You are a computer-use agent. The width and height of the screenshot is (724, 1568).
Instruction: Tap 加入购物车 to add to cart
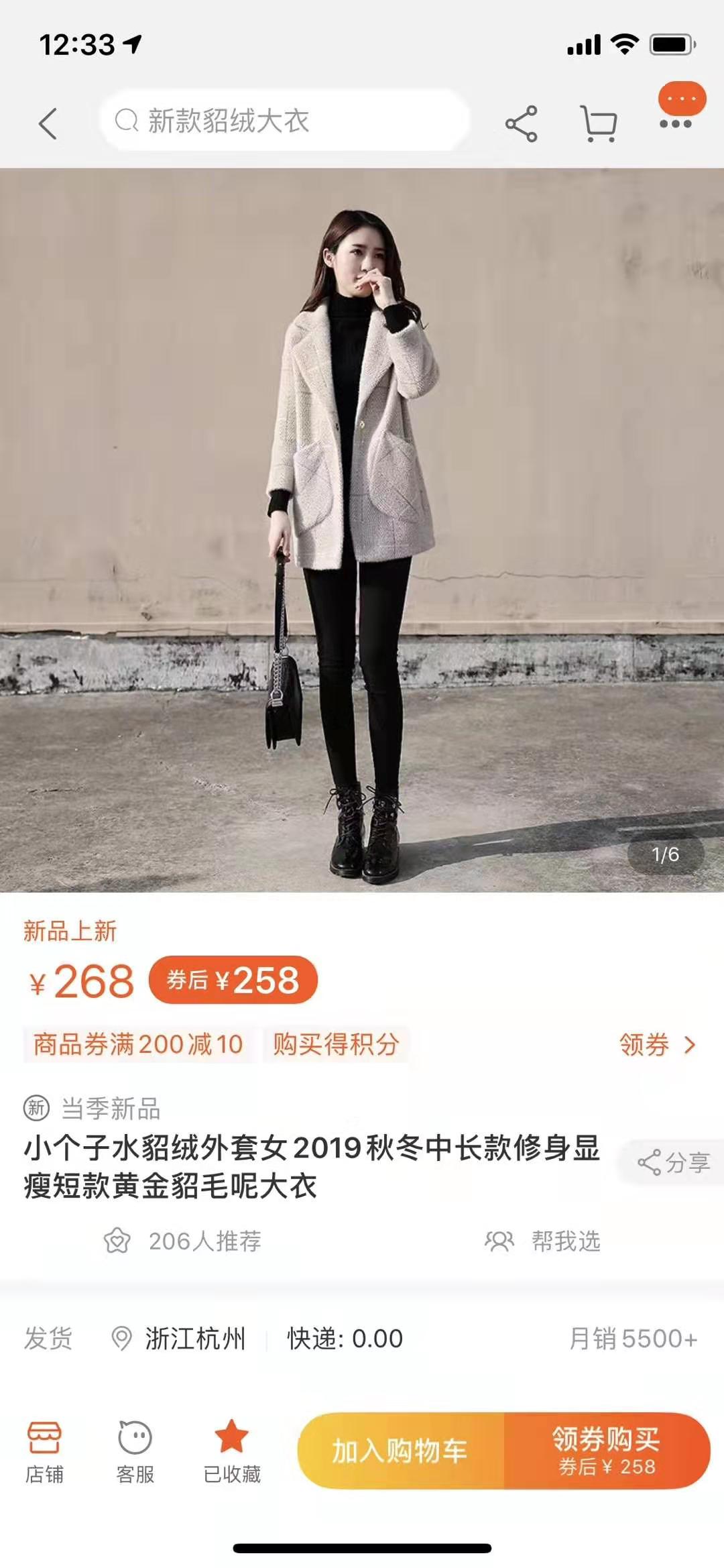coord(400,1451)
